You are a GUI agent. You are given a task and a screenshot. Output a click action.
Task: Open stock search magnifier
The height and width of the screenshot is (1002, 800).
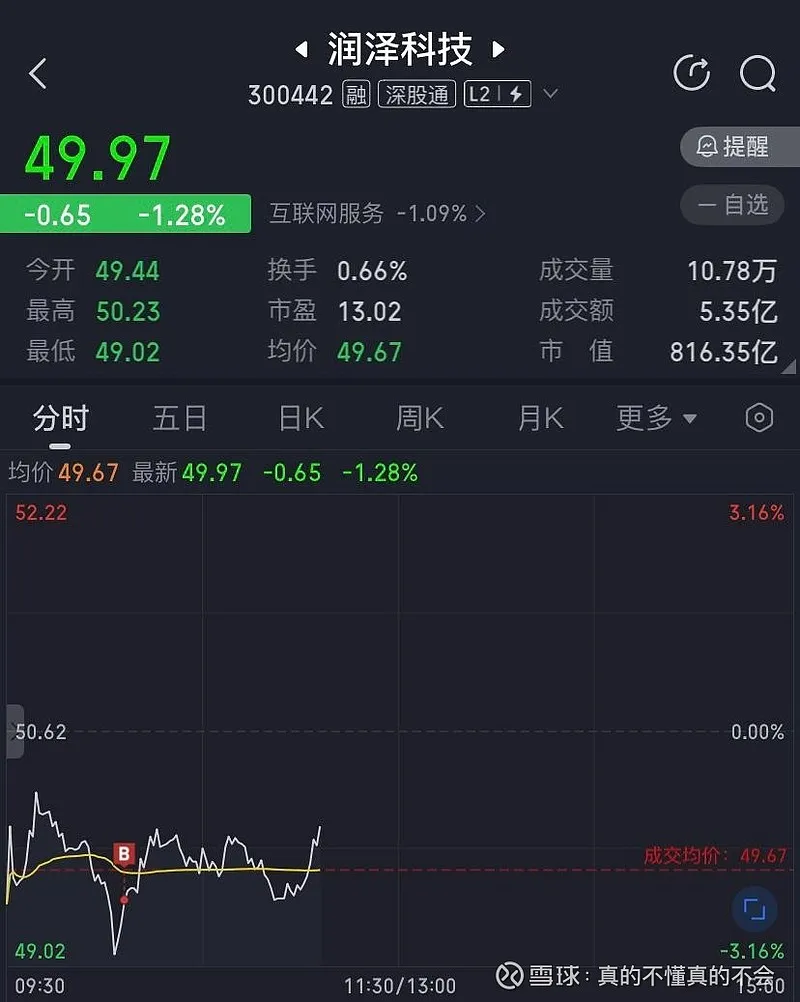pyautogui.click(x=757, y=73)
